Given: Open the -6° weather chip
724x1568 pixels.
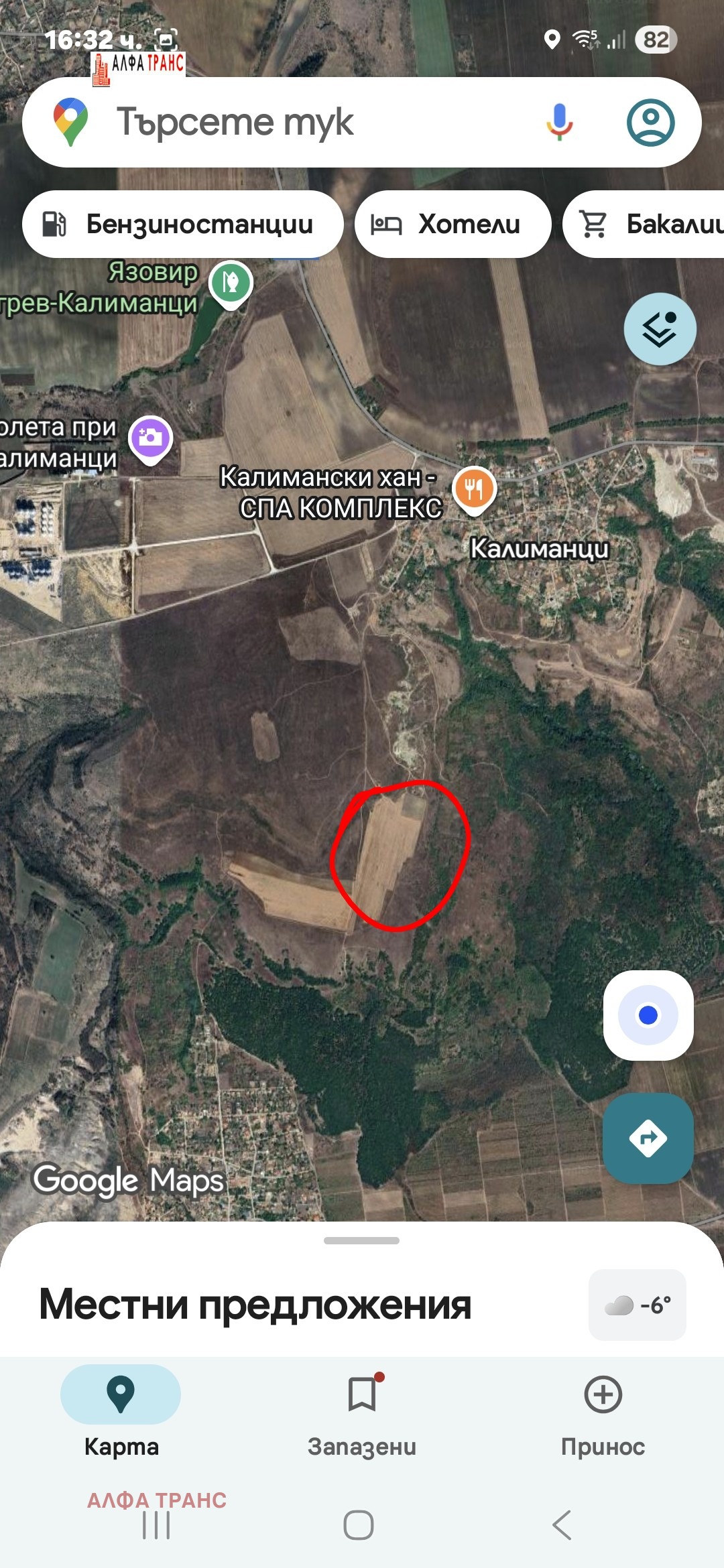Looking at the screenshot, I should [x=637, y=1305].
